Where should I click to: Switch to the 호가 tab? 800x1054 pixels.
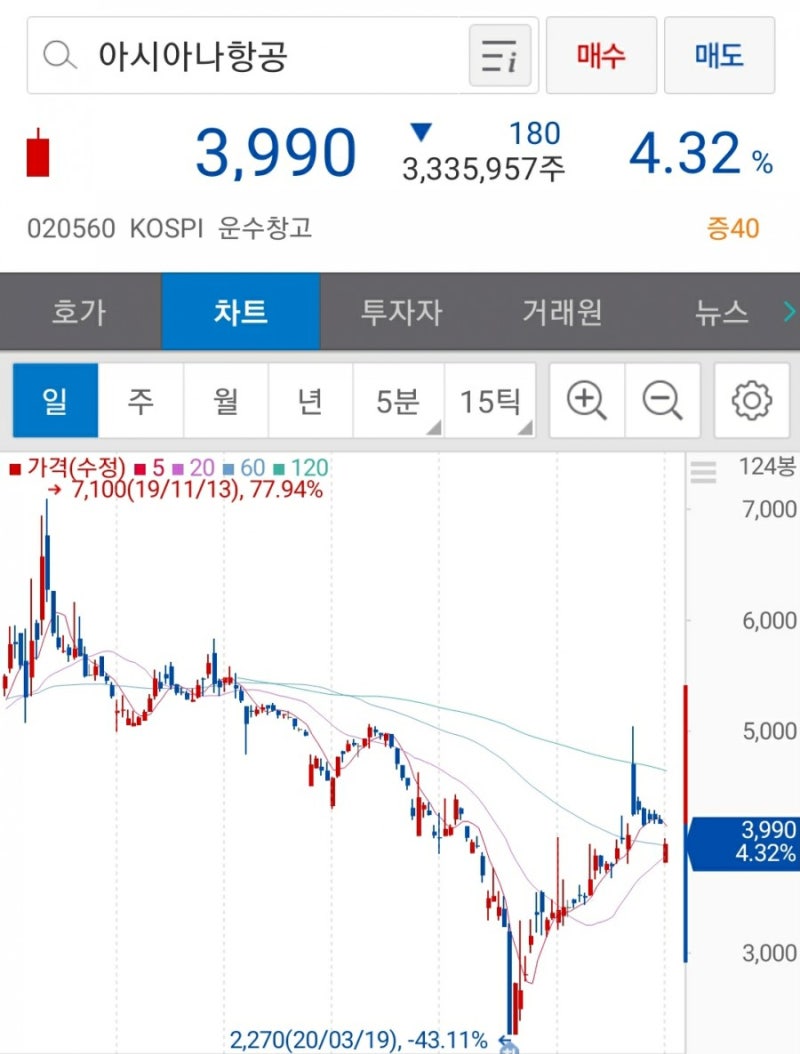80,311
